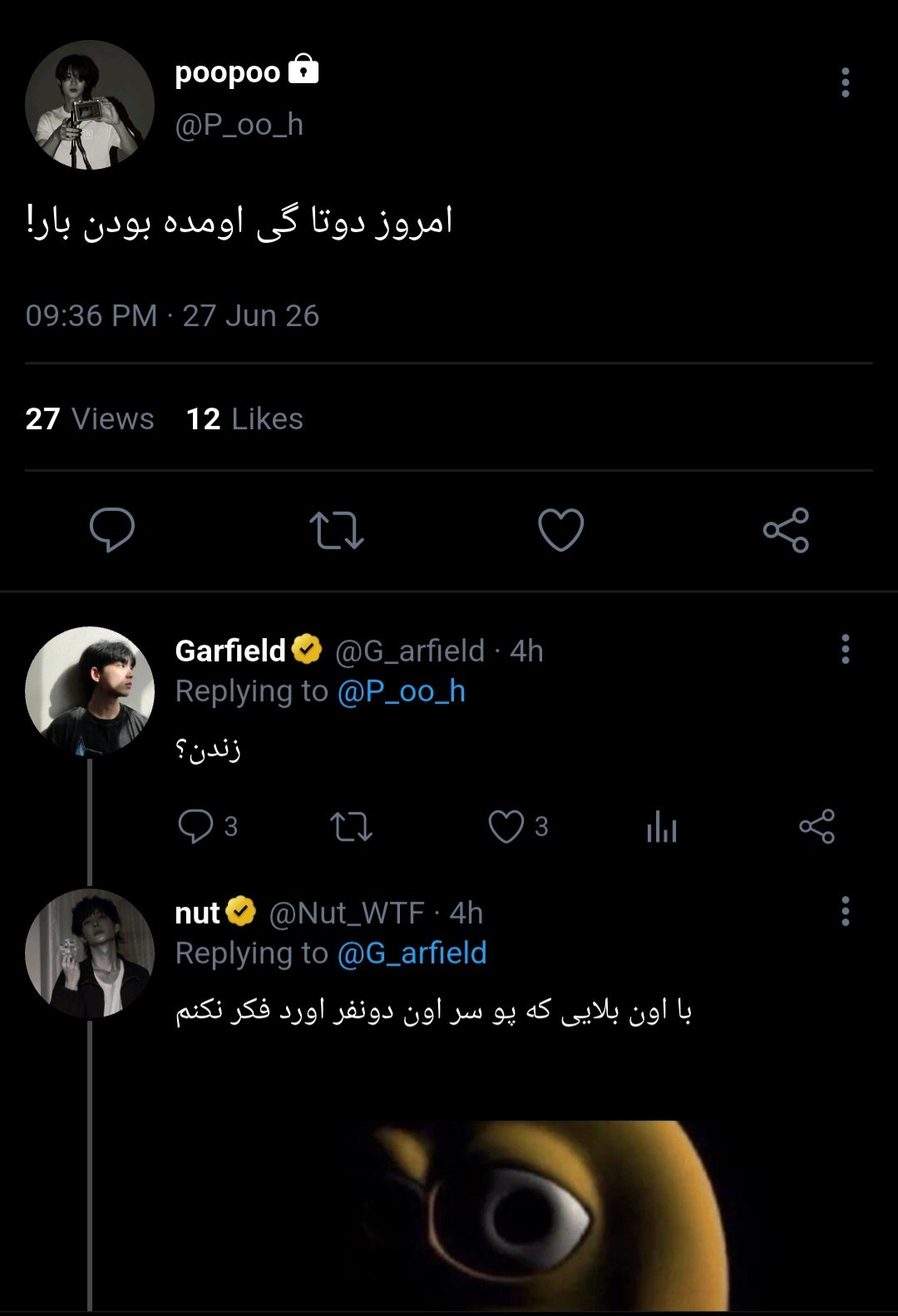The height and width of the screenshot is (1316, 898).
Task: Open overflow menu on poopoo's tweet
Action: [x=845, y=82]
